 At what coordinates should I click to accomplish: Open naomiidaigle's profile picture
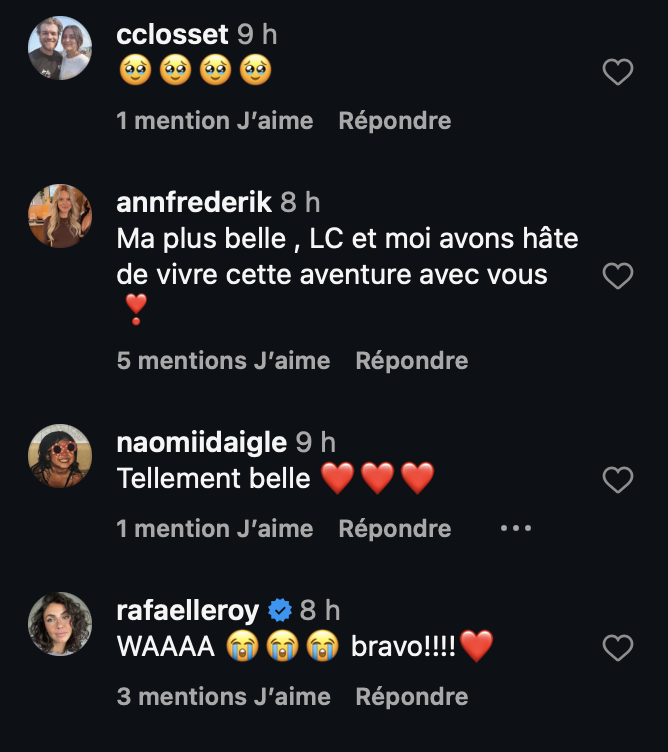60,456
